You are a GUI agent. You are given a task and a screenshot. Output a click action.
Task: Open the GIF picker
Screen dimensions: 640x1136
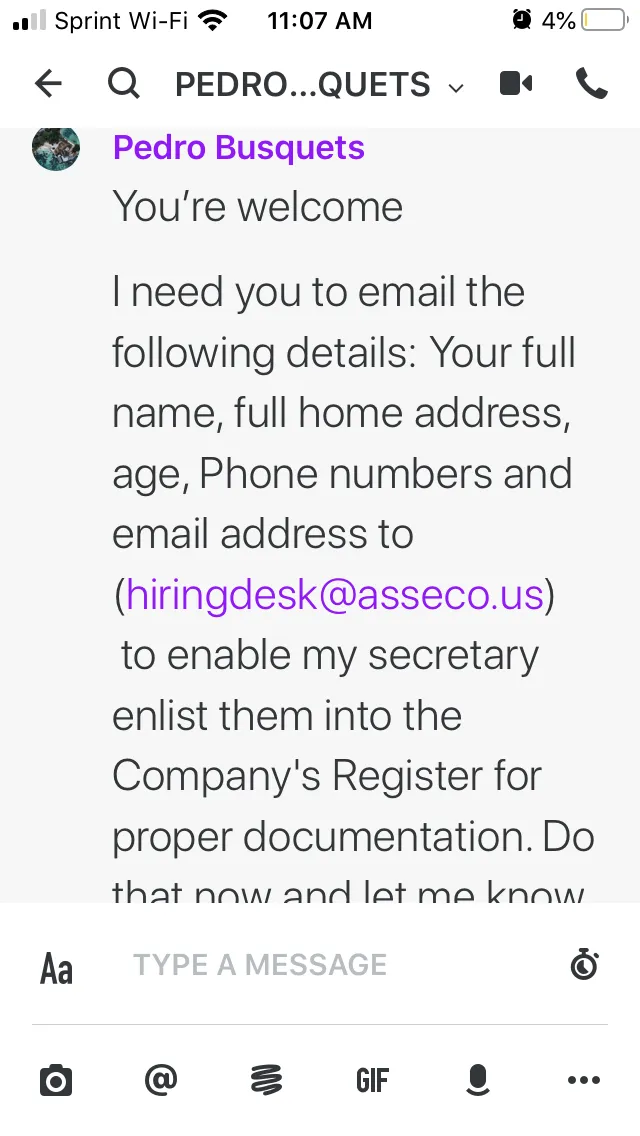tap(373, 1080)
